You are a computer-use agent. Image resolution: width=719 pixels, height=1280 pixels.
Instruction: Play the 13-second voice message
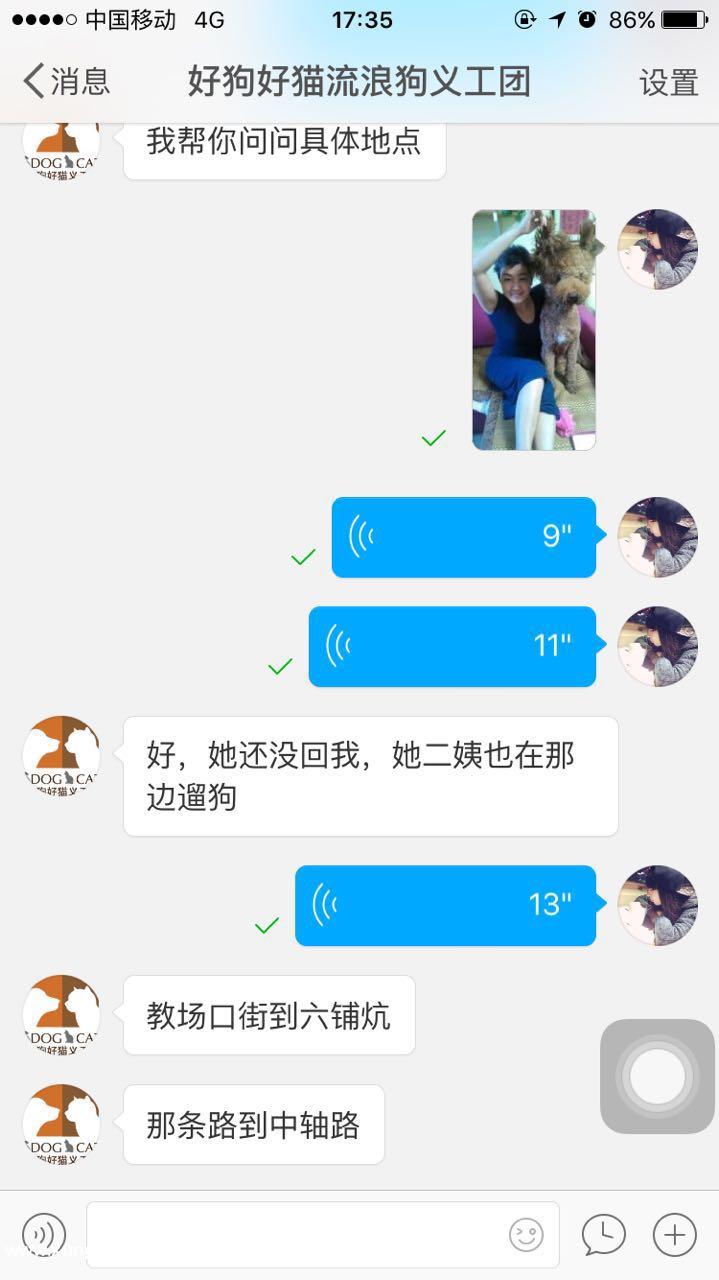point(445,905)
